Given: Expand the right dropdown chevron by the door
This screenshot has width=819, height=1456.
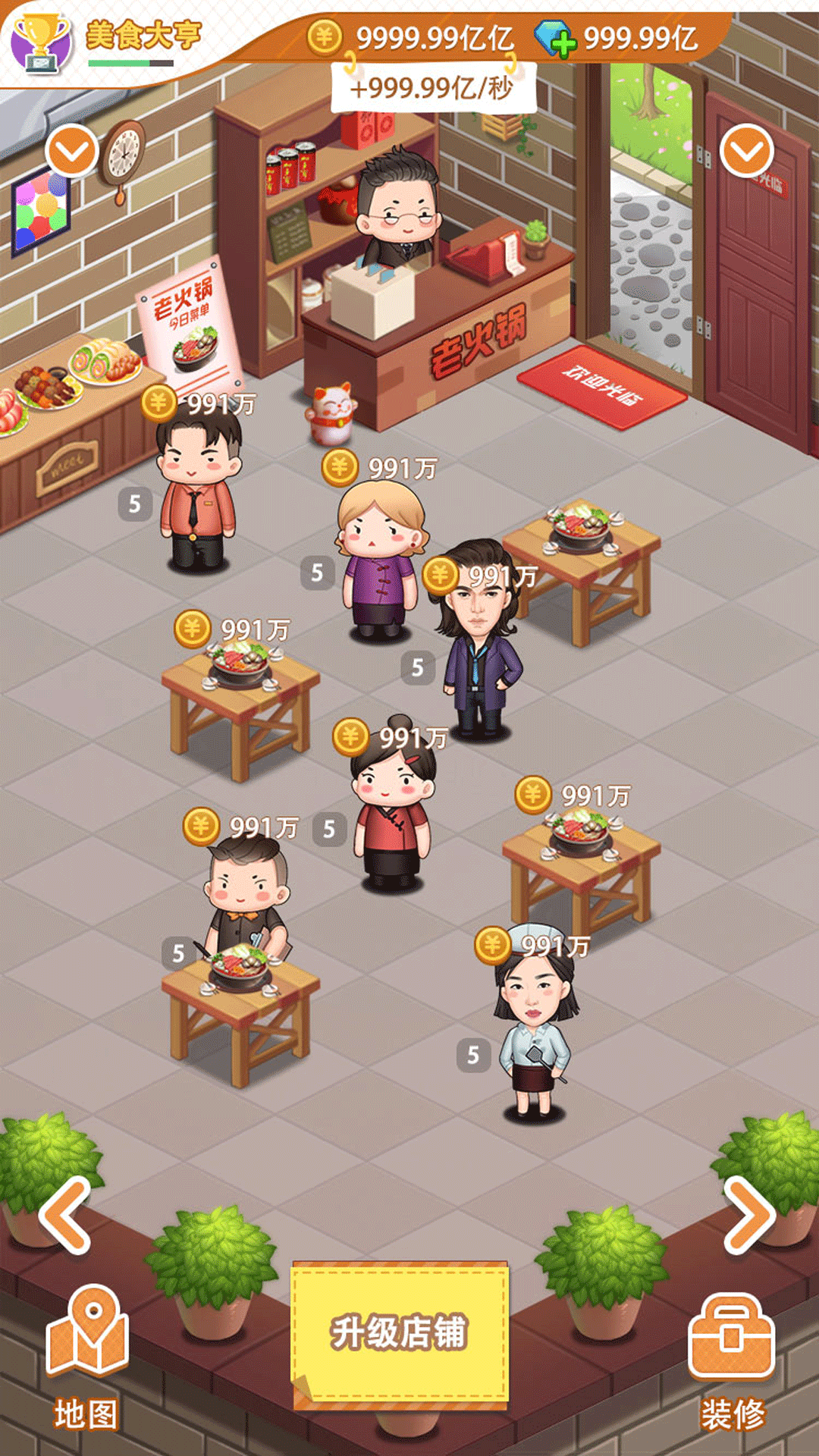Looking at the screenshot, I should [x=747, y=150].
